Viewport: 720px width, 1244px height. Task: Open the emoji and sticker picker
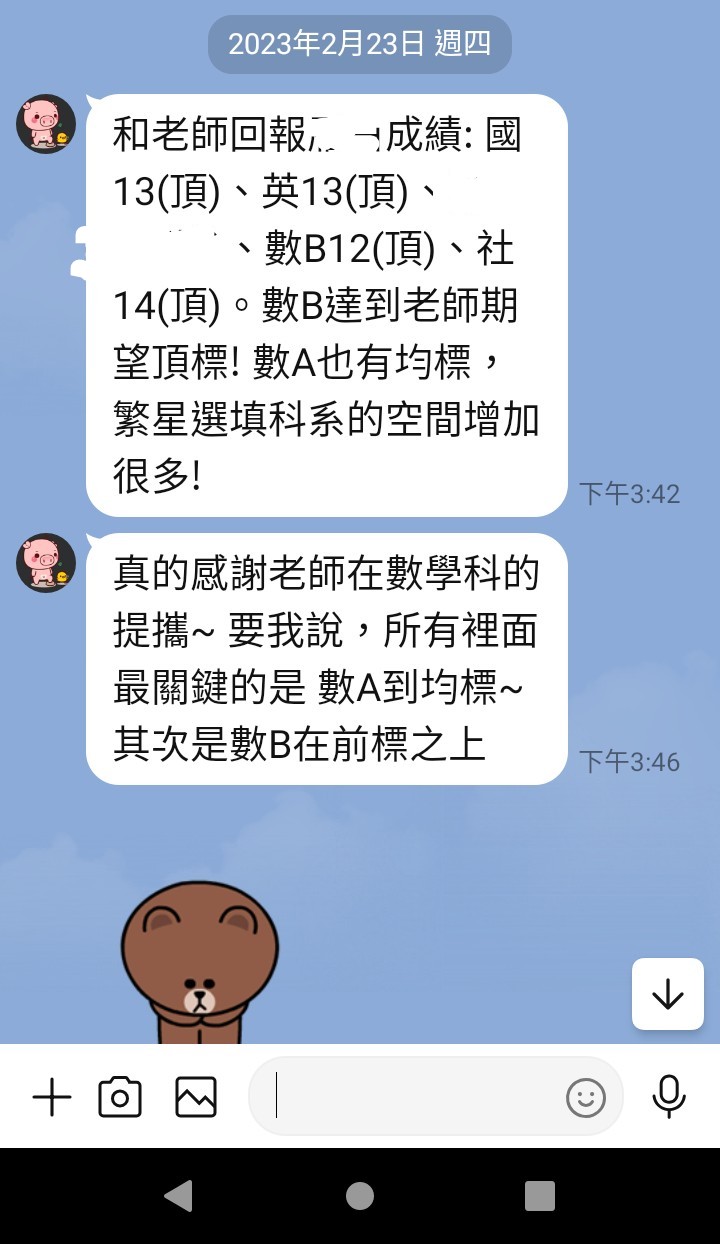586,1098
